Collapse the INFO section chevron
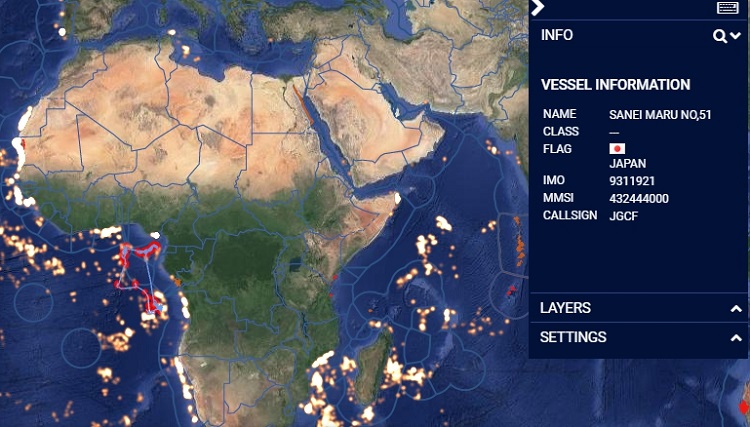Screen dimensions: 750x427 click(x=737, y=36)
